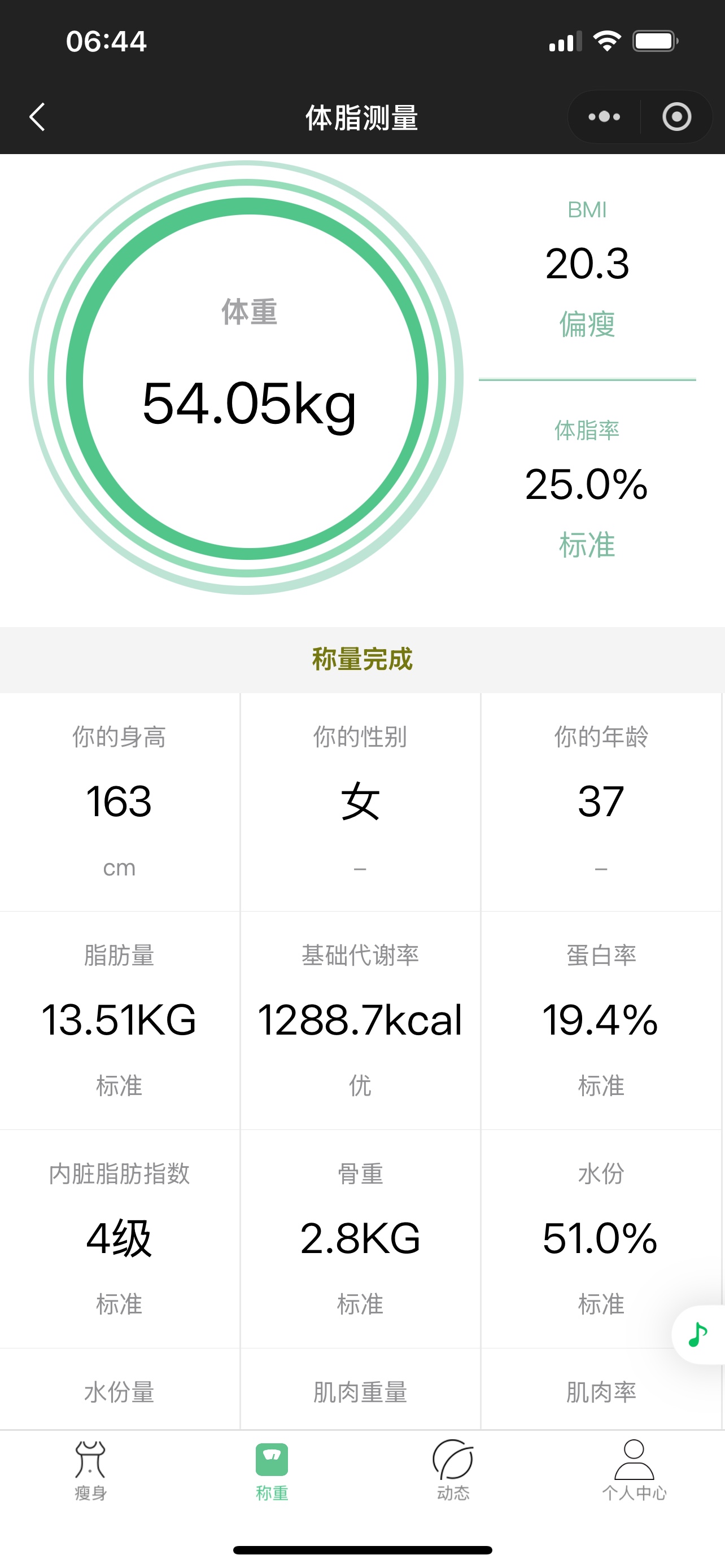Open the mini program's three-dot menu
725x1568 pixels.
604,117
